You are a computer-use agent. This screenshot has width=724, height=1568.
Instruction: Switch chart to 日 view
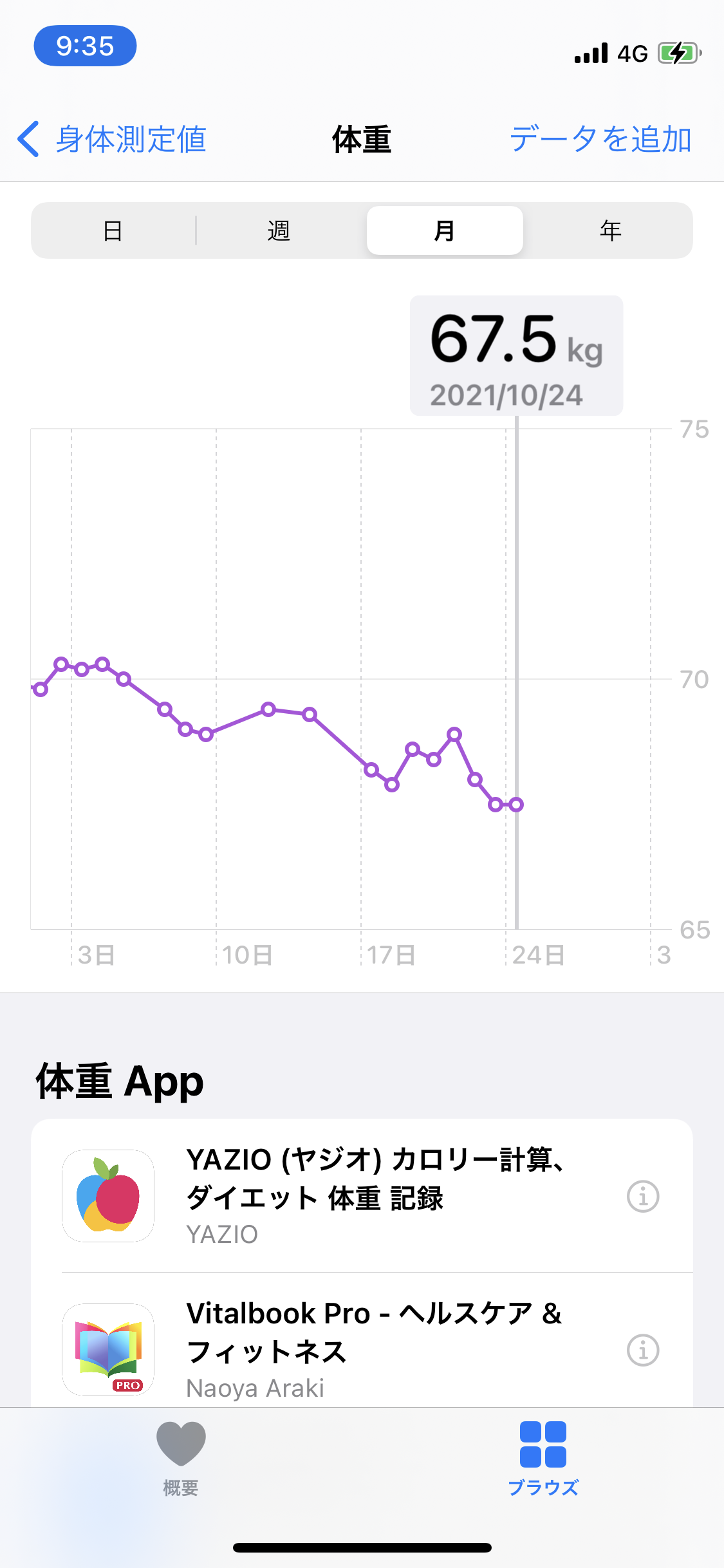113,230
